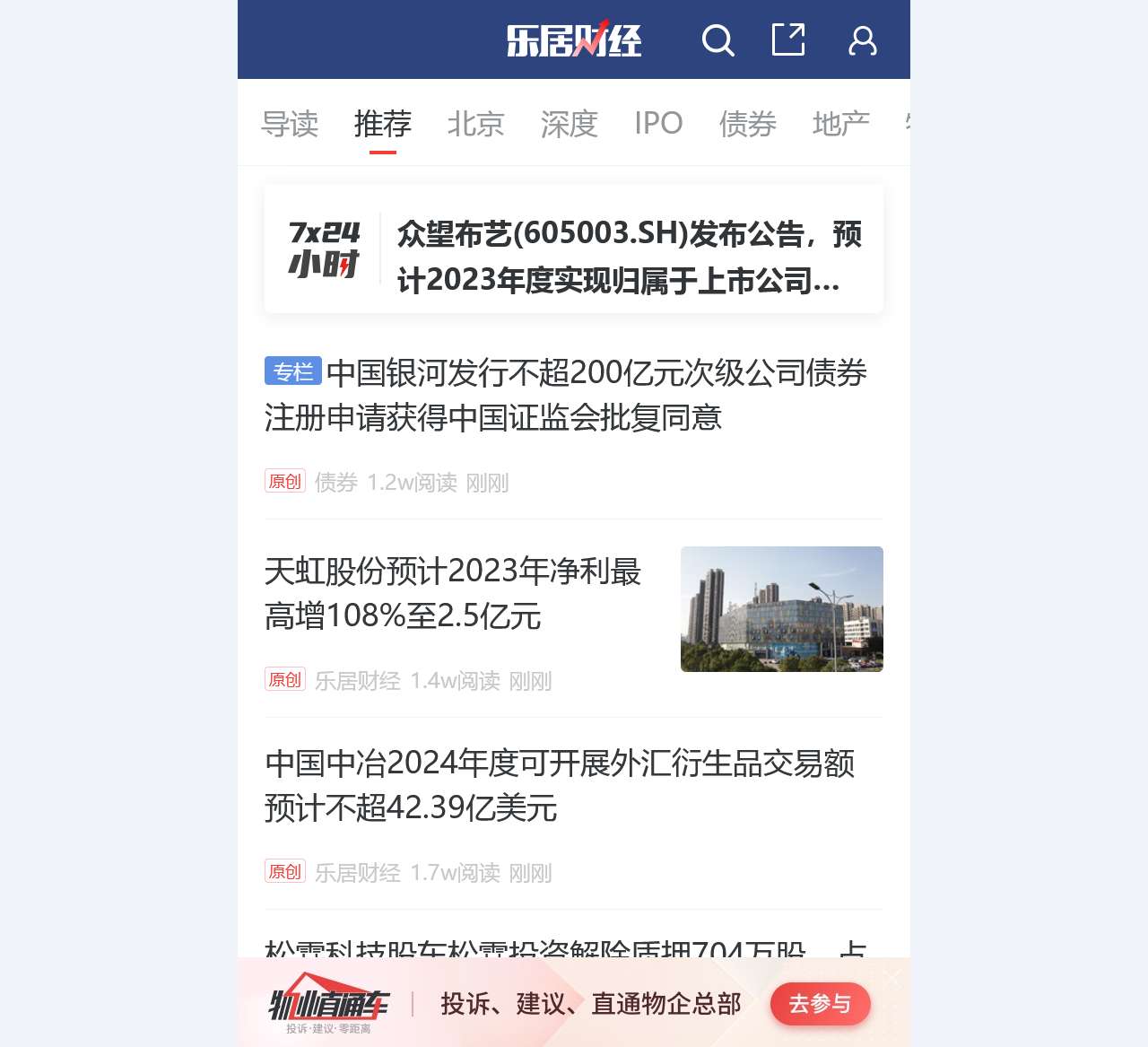Viewport: 1148px width, 1047px height.
Task: Switch to the 导读 tab
Action: tap(290, 124)
